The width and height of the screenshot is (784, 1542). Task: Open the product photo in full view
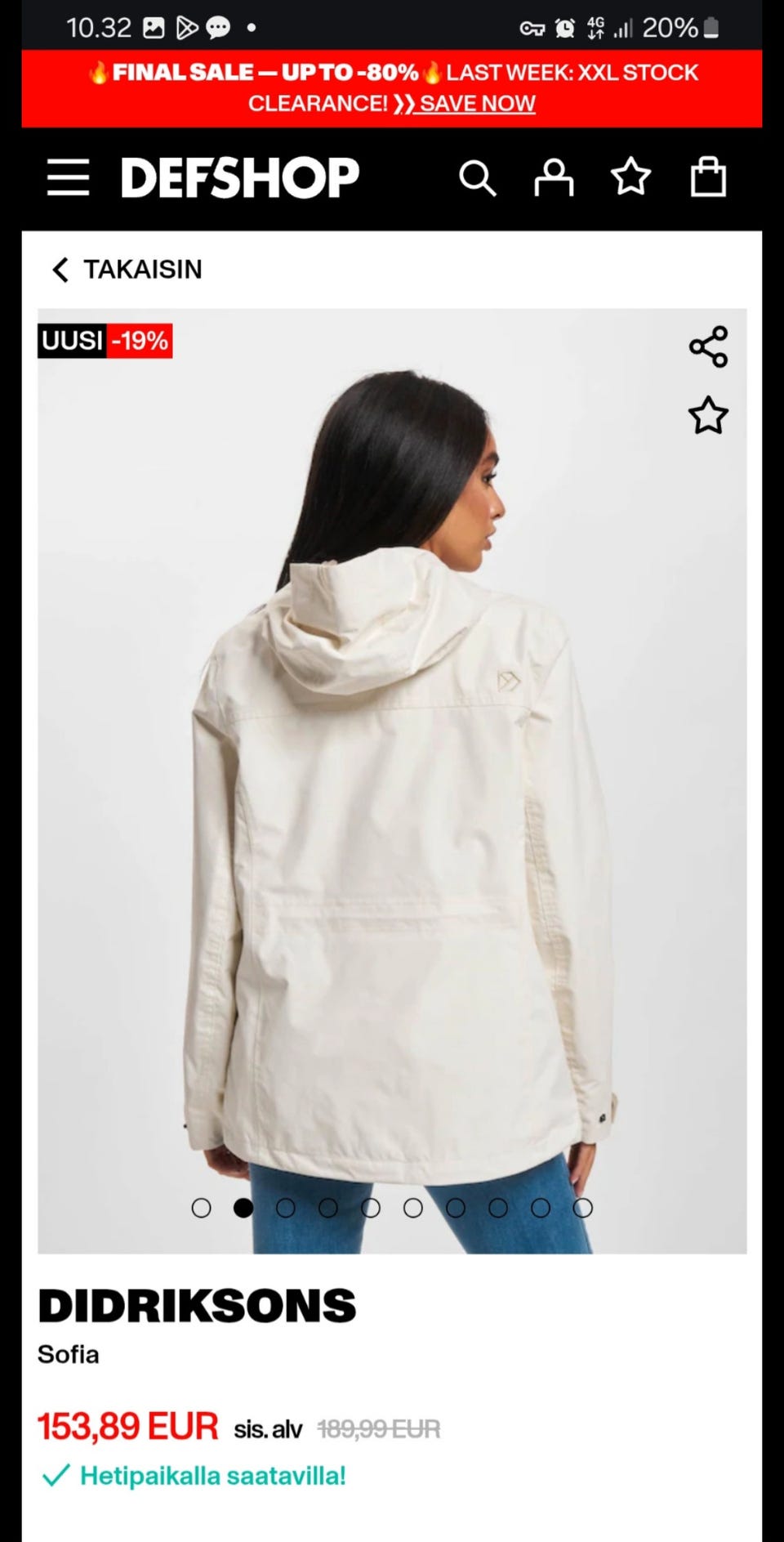(x=392, y=817)
